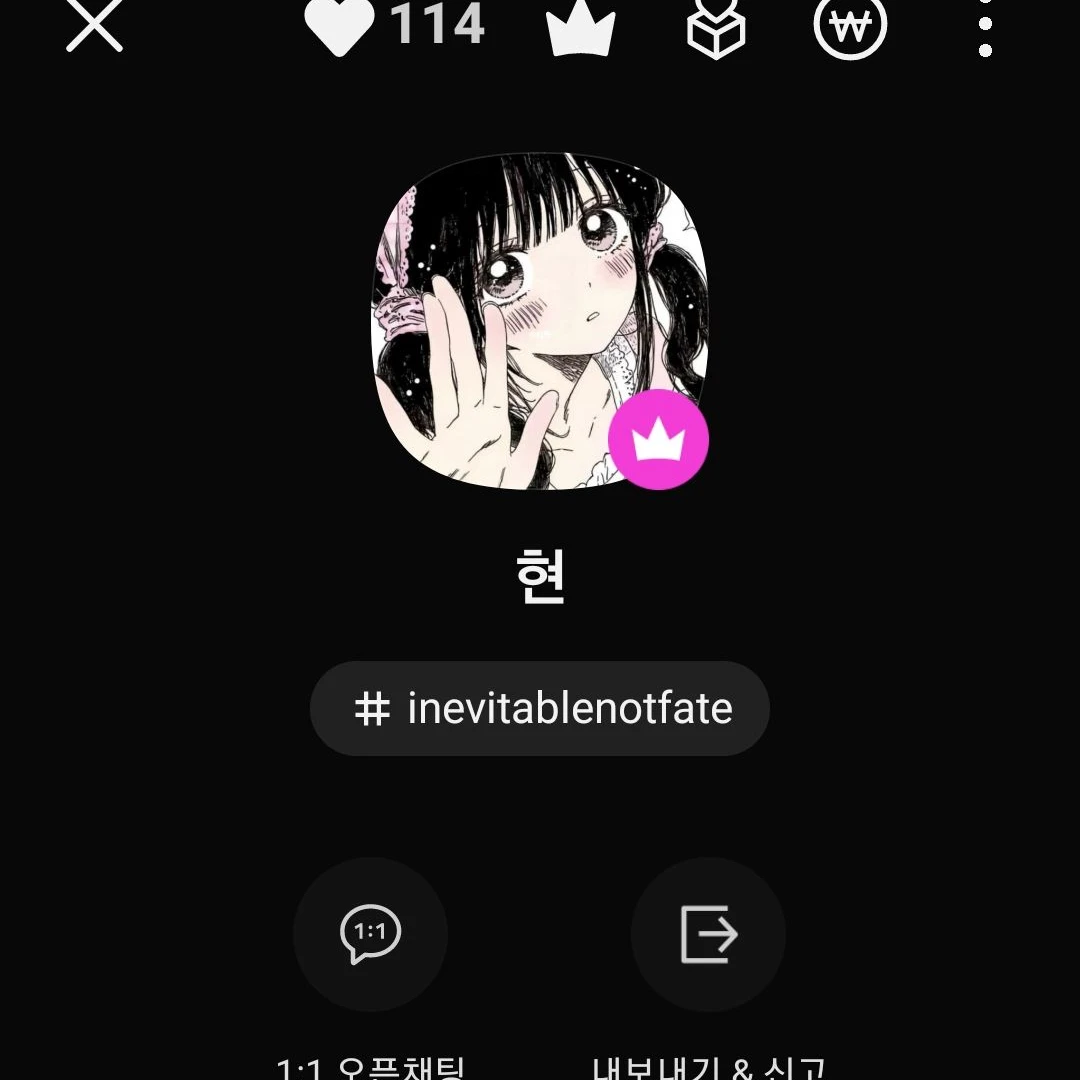Viewport: 1080px width, 1080px height.
Task: Send a gift via the gift box icon
Action: point(717,28)
